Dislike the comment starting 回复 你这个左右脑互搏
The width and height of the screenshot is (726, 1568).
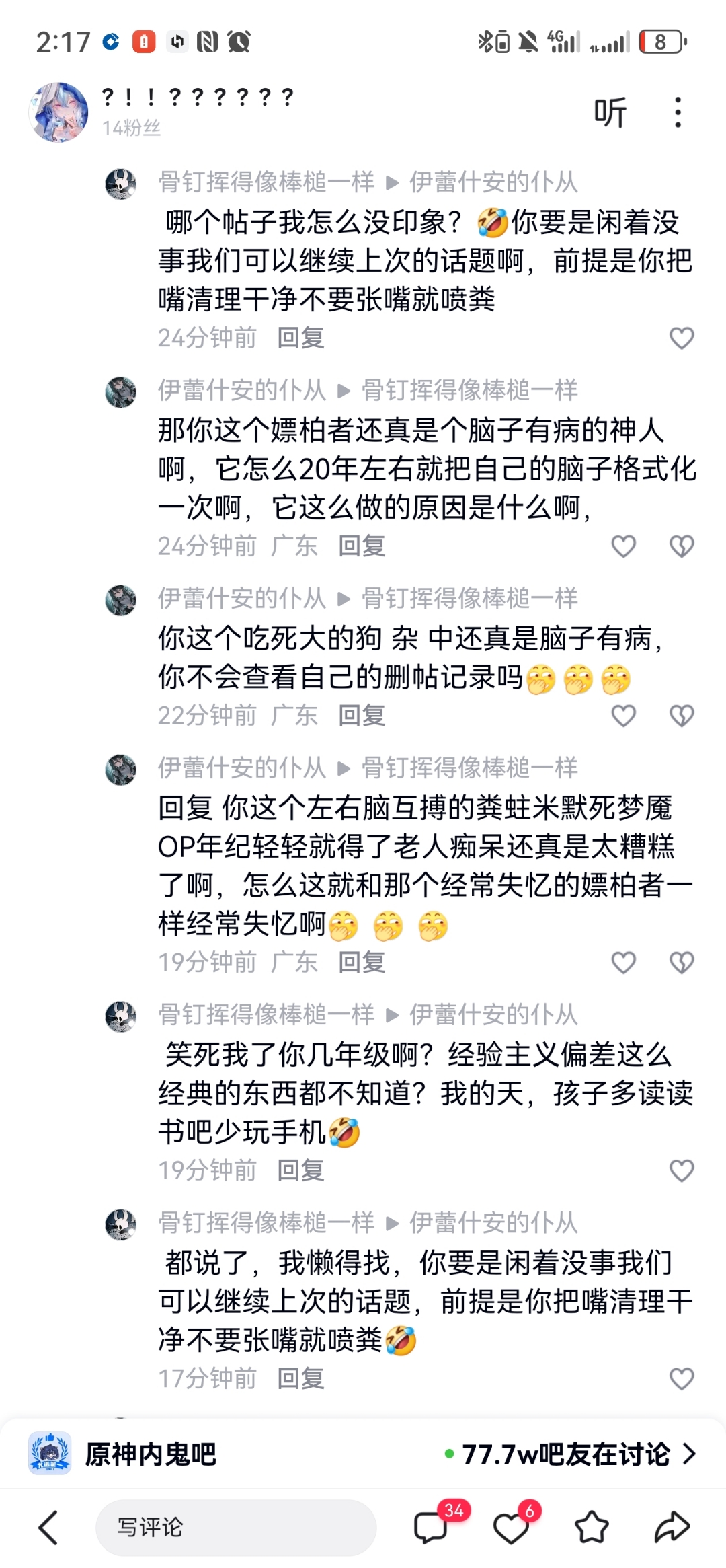coord(681,963)
